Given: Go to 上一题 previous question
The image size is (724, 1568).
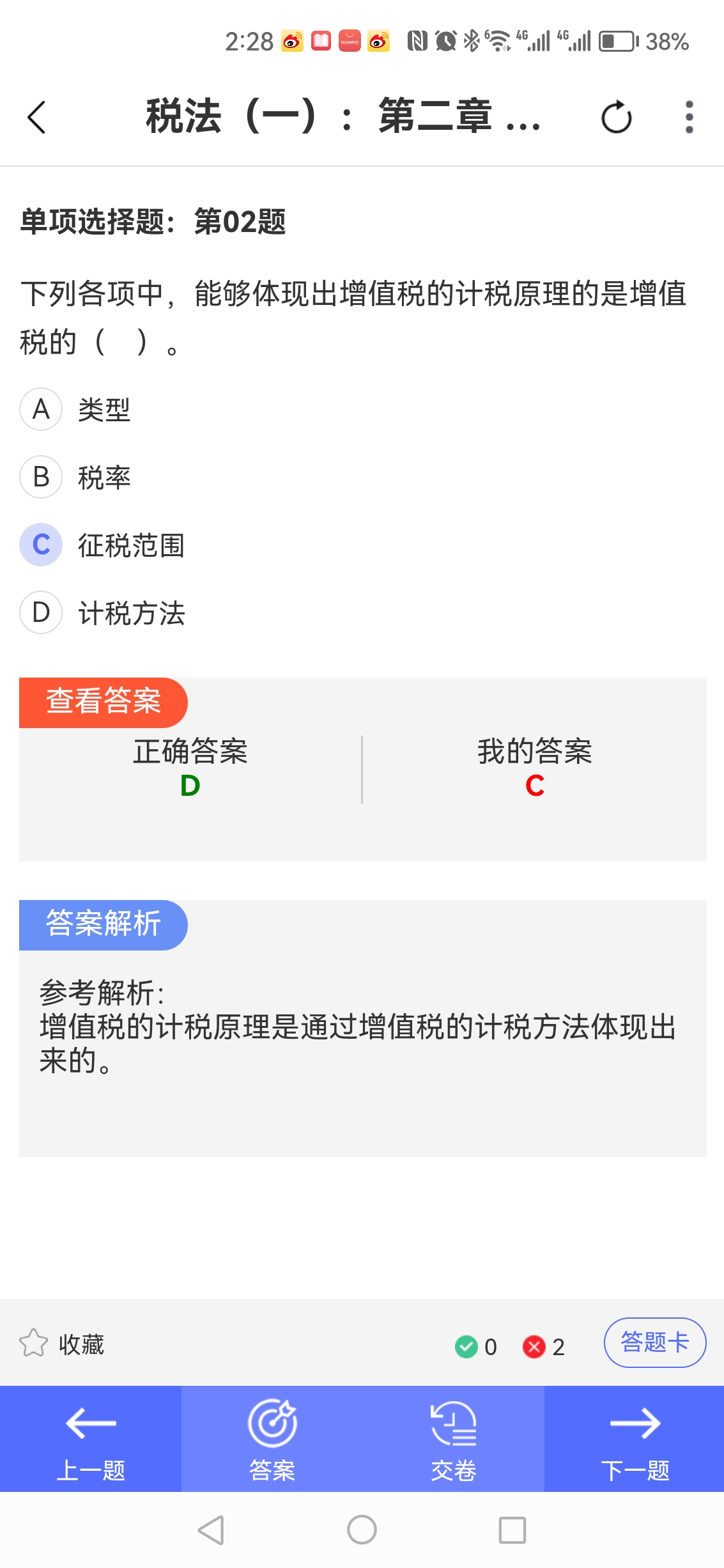Looking at the screenshot, I should tap(91, 1438).
